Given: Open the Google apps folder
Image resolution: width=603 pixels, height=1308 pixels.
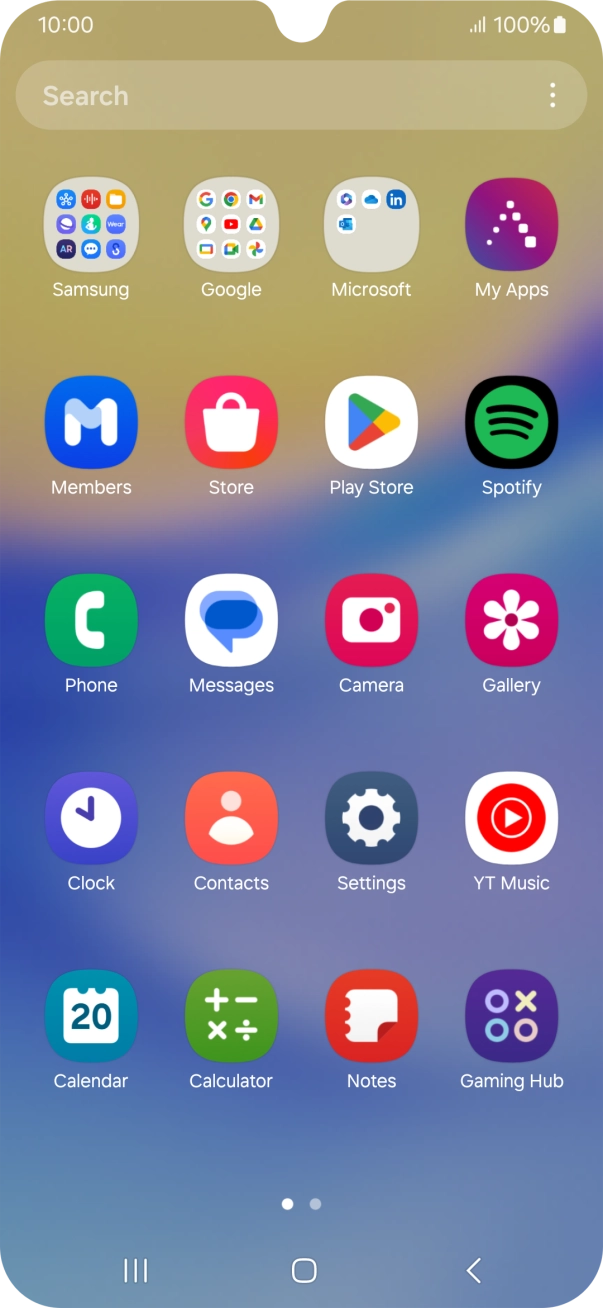Looking at the screenshot, I should (x=231, y=224).
